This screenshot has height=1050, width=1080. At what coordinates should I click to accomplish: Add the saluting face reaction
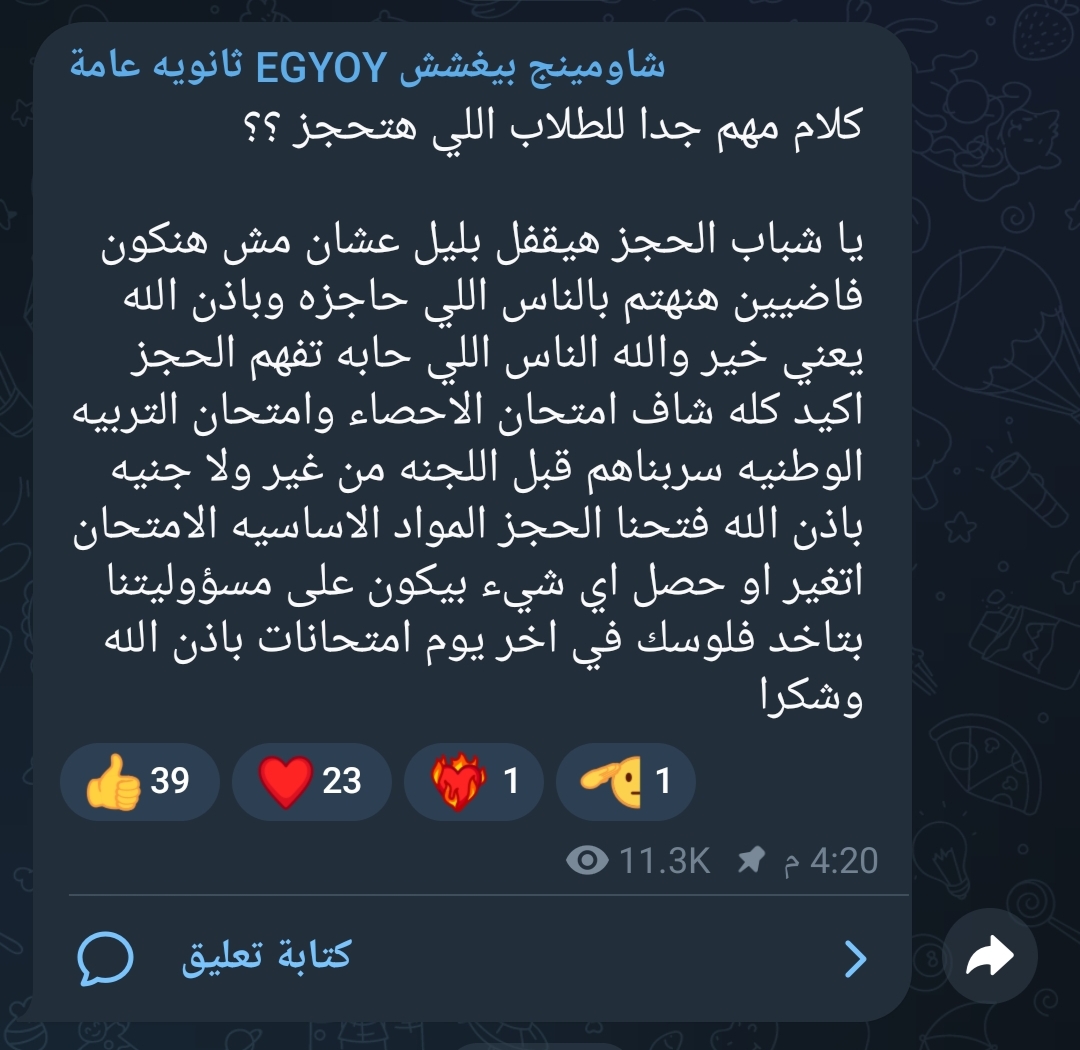625,781
